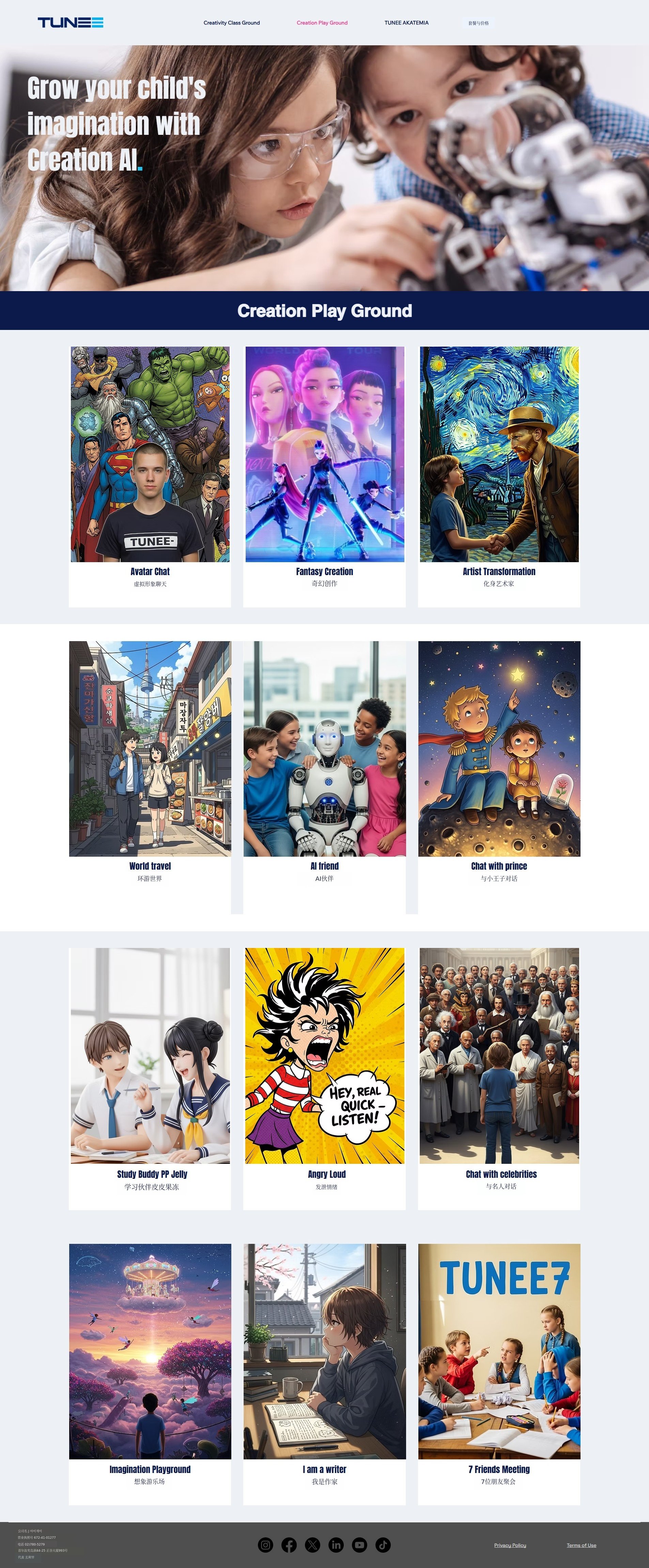Open the pricing plans nav item

click(x=479, y=23)
